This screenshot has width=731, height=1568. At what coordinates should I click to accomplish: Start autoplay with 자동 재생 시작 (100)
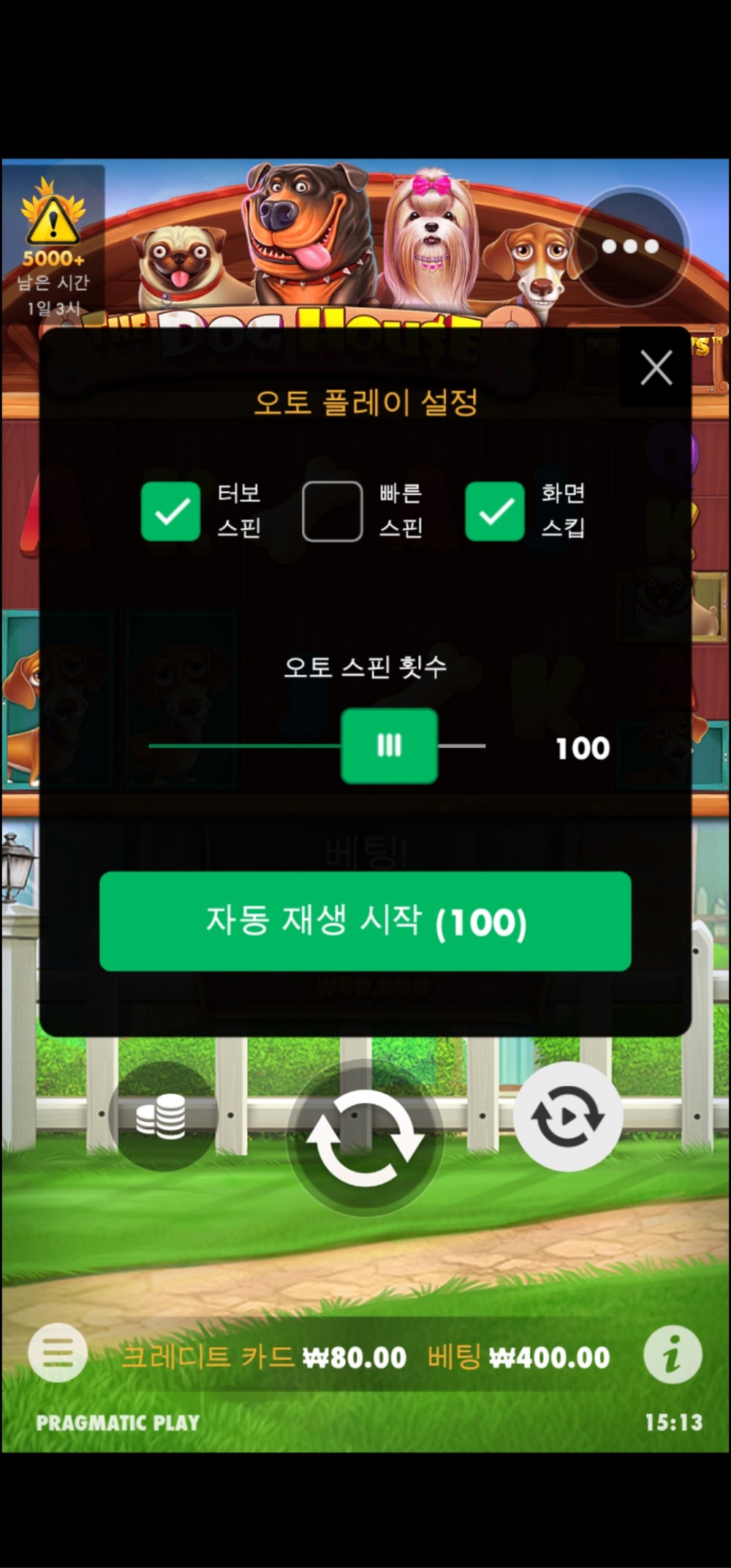365,921
